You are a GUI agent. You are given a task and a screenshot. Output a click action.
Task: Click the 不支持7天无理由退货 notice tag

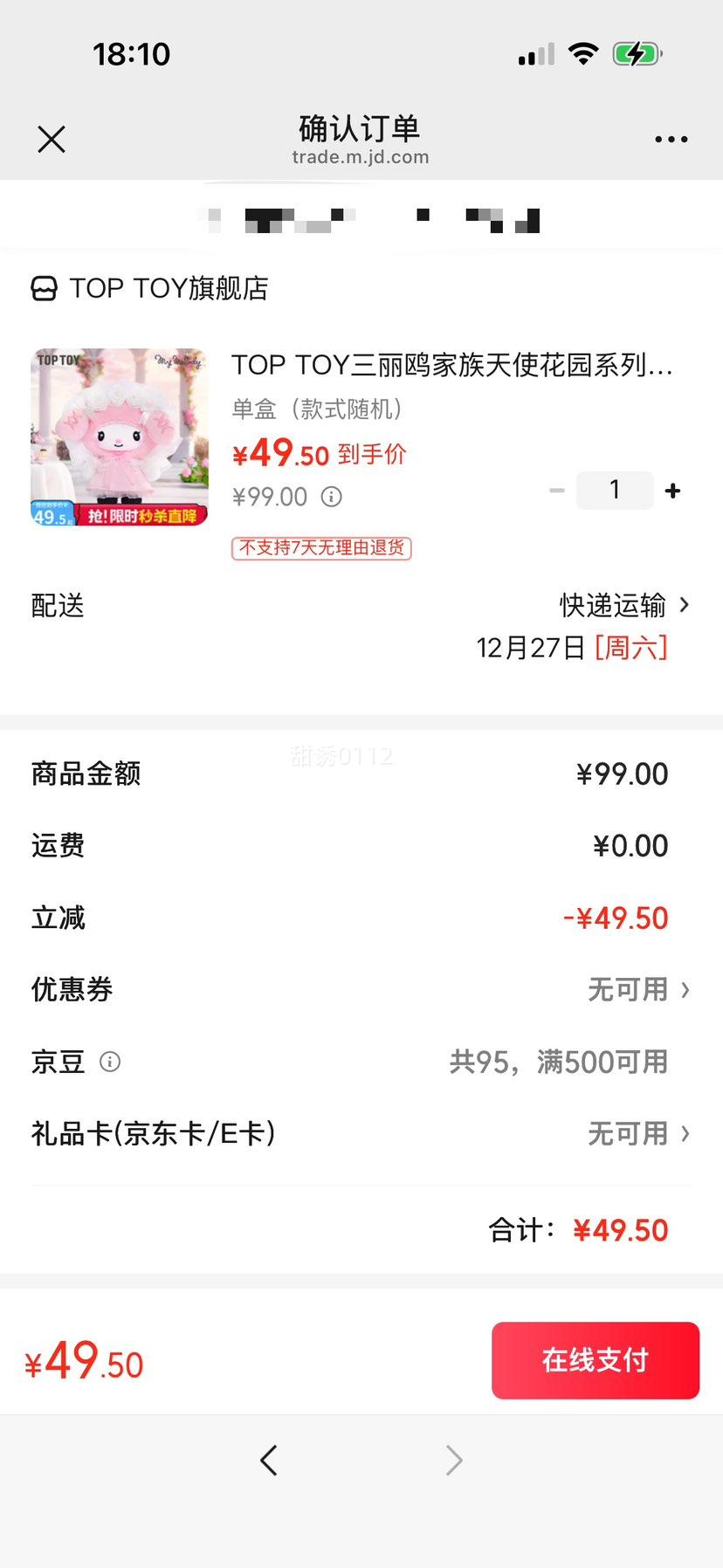320,548
